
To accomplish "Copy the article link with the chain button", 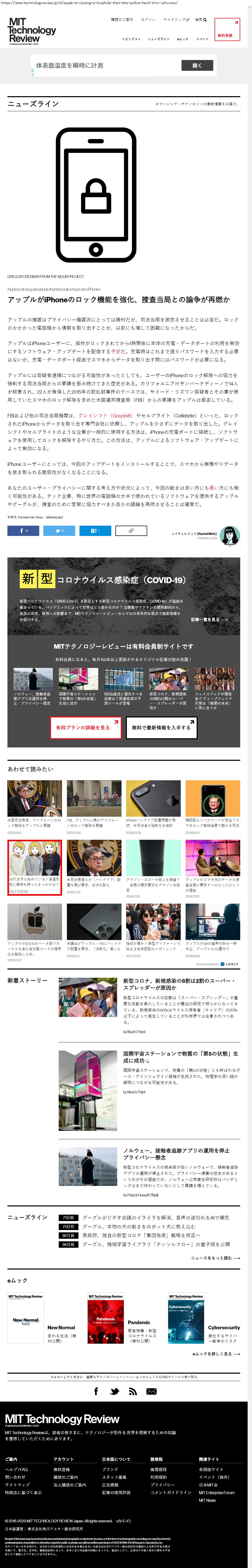I will click(x=131, y=531).
